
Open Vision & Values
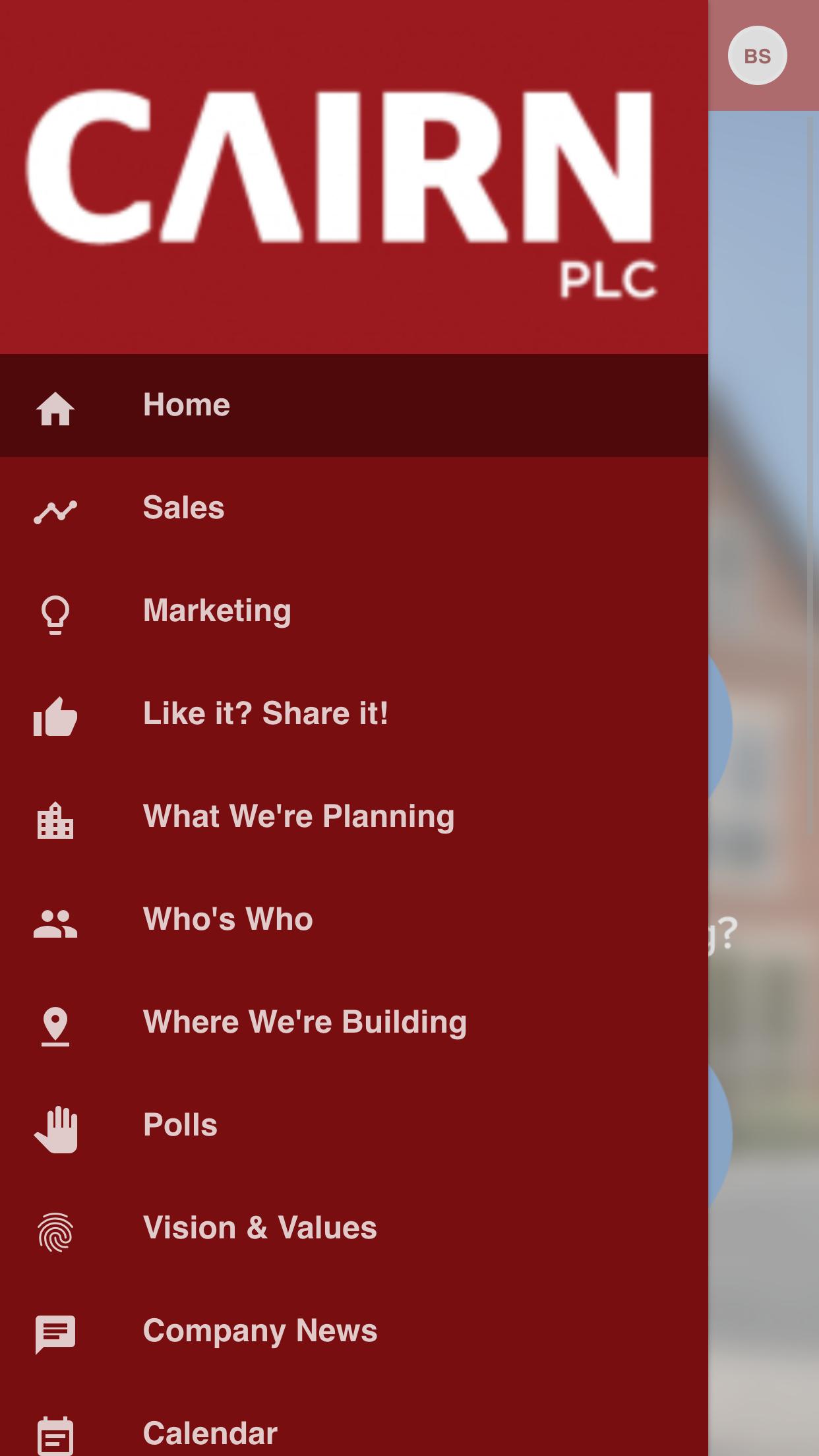click(260, 1228)
